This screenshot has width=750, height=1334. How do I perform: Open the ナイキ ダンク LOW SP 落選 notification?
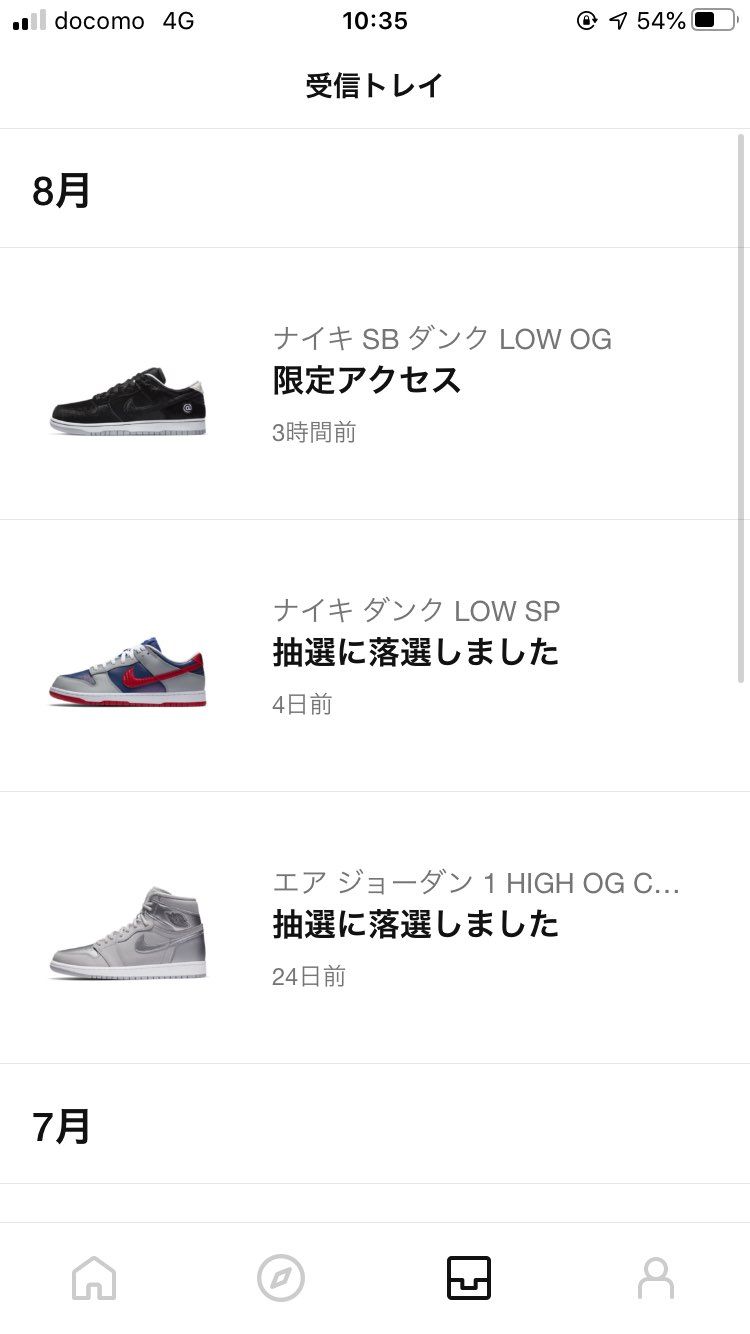374,655
